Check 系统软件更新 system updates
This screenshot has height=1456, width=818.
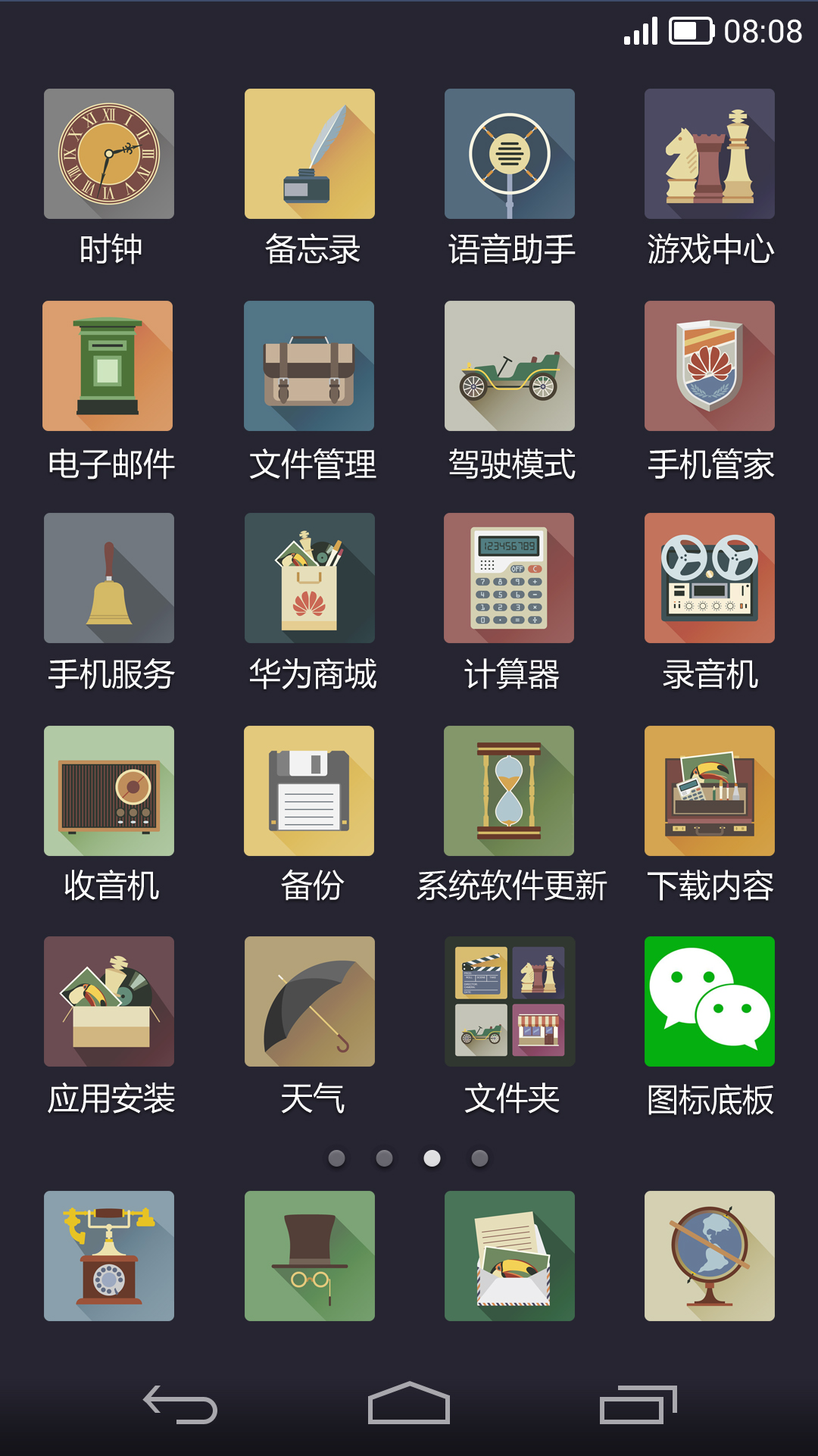[x=509, y=790]
